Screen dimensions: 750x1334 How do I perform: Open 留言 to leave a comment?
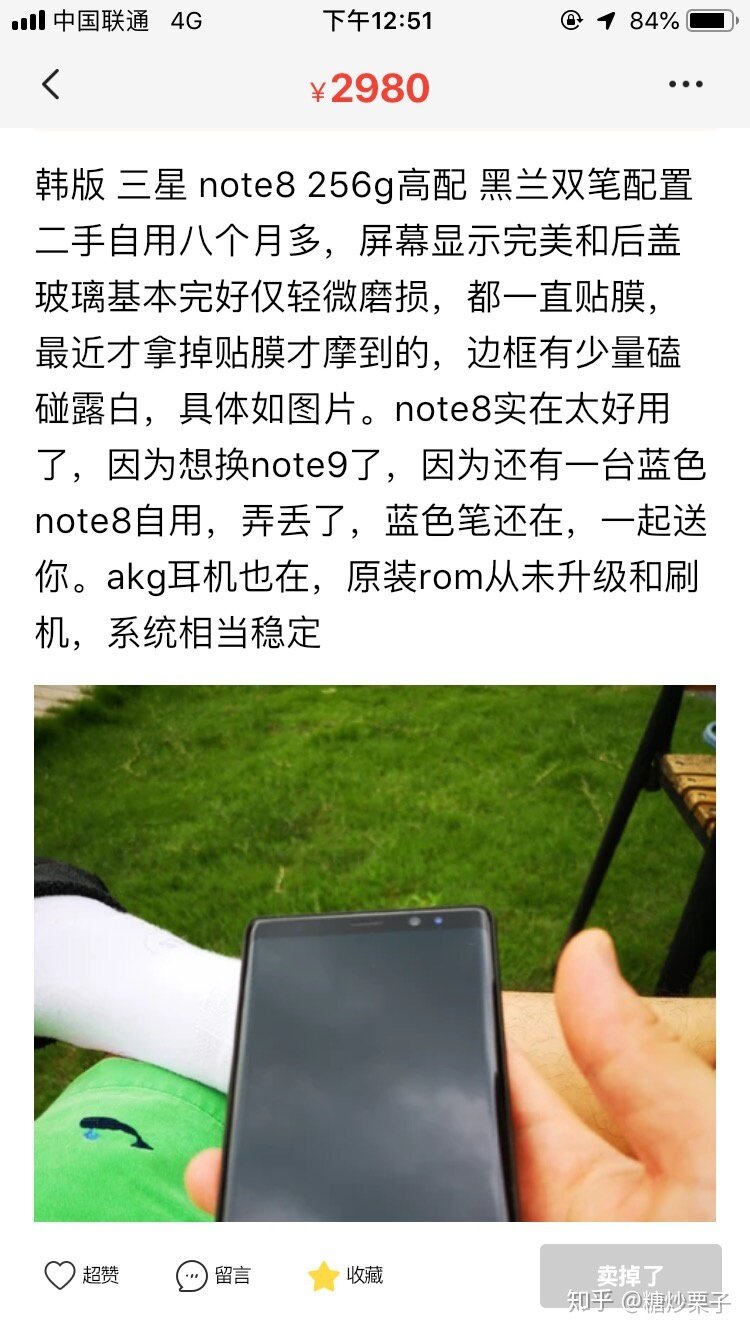click(213, 1275)
